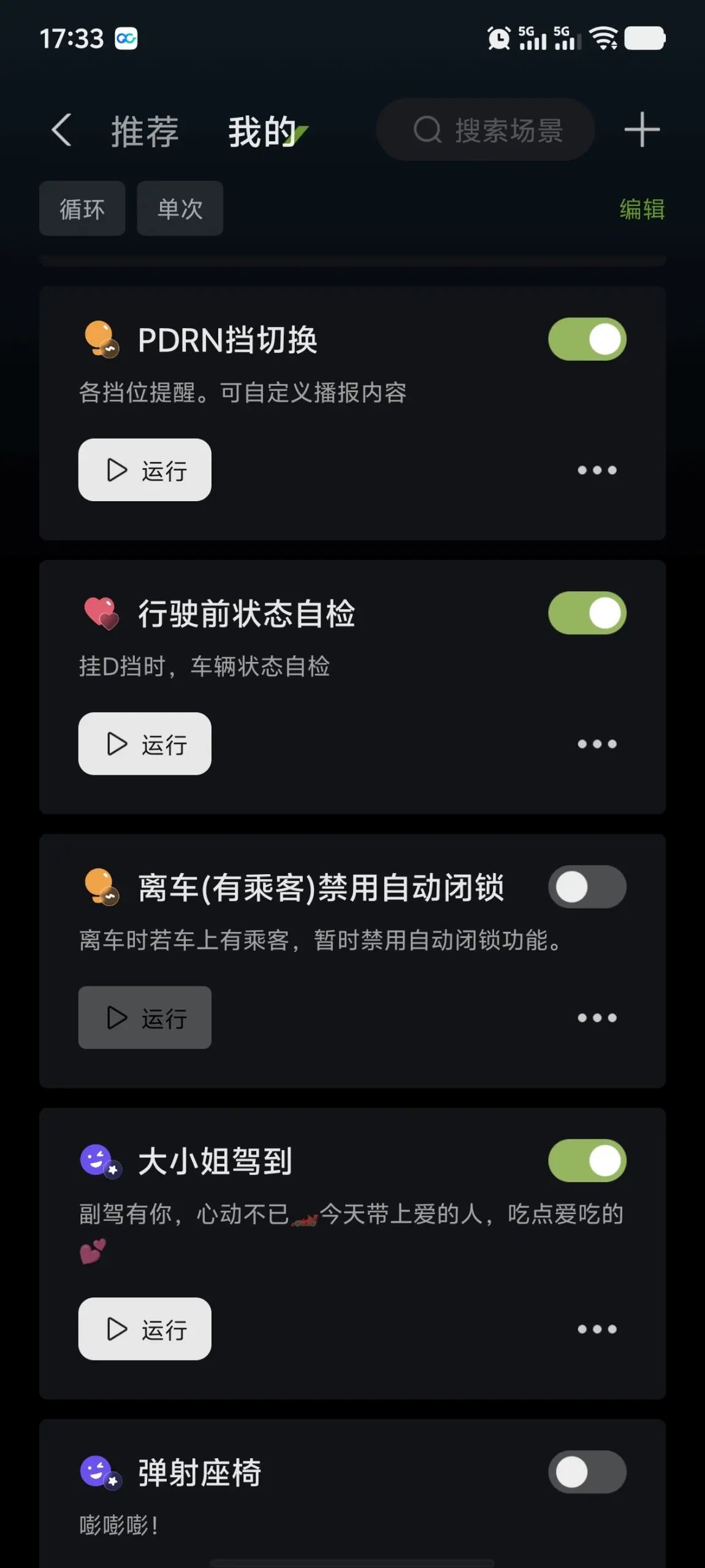
Task: Open the 搜索场景 search box
Action: click(x=486, y=130)
